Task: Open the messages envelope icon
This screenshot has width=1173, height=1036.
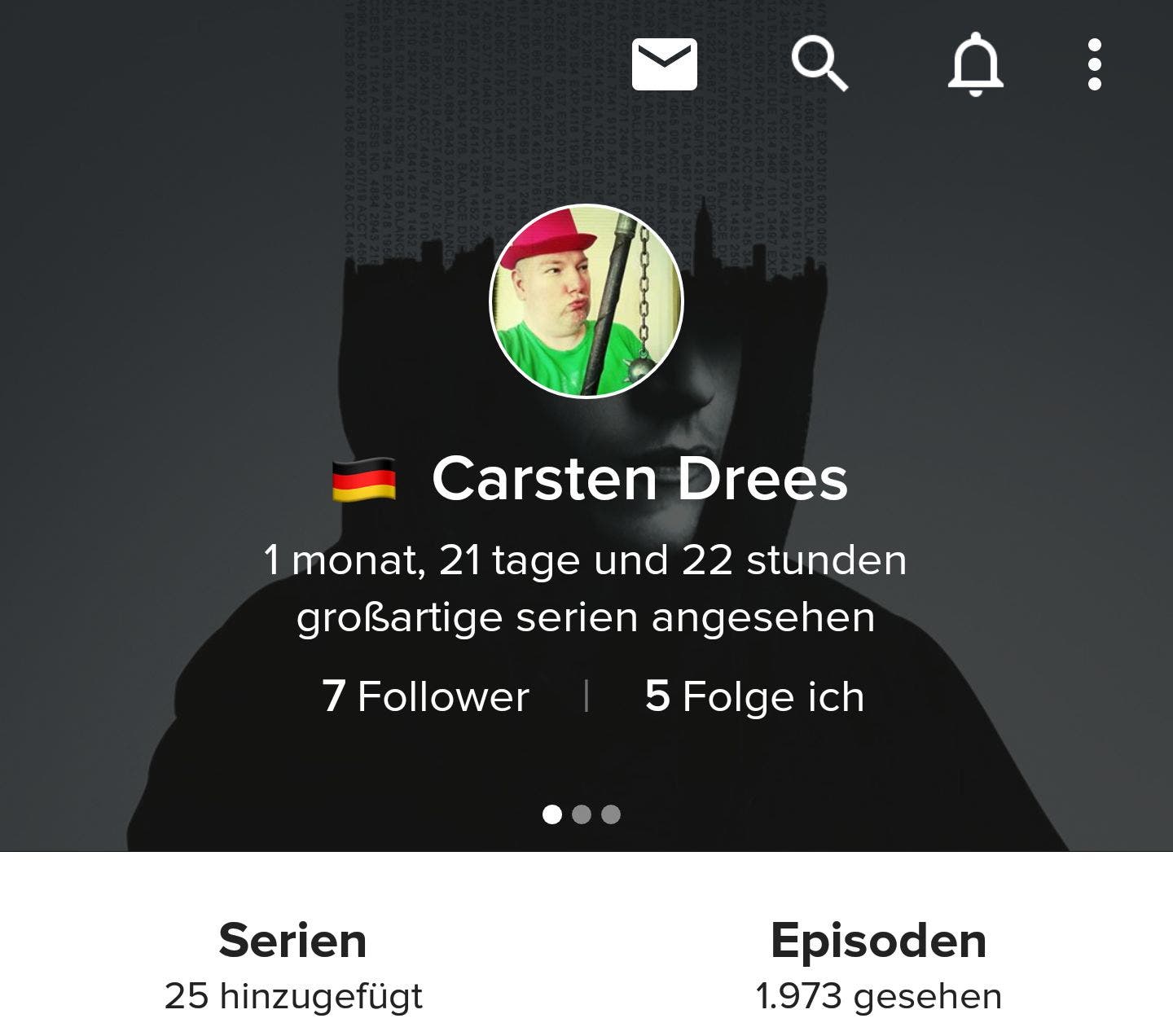Action: pos(664,64)
